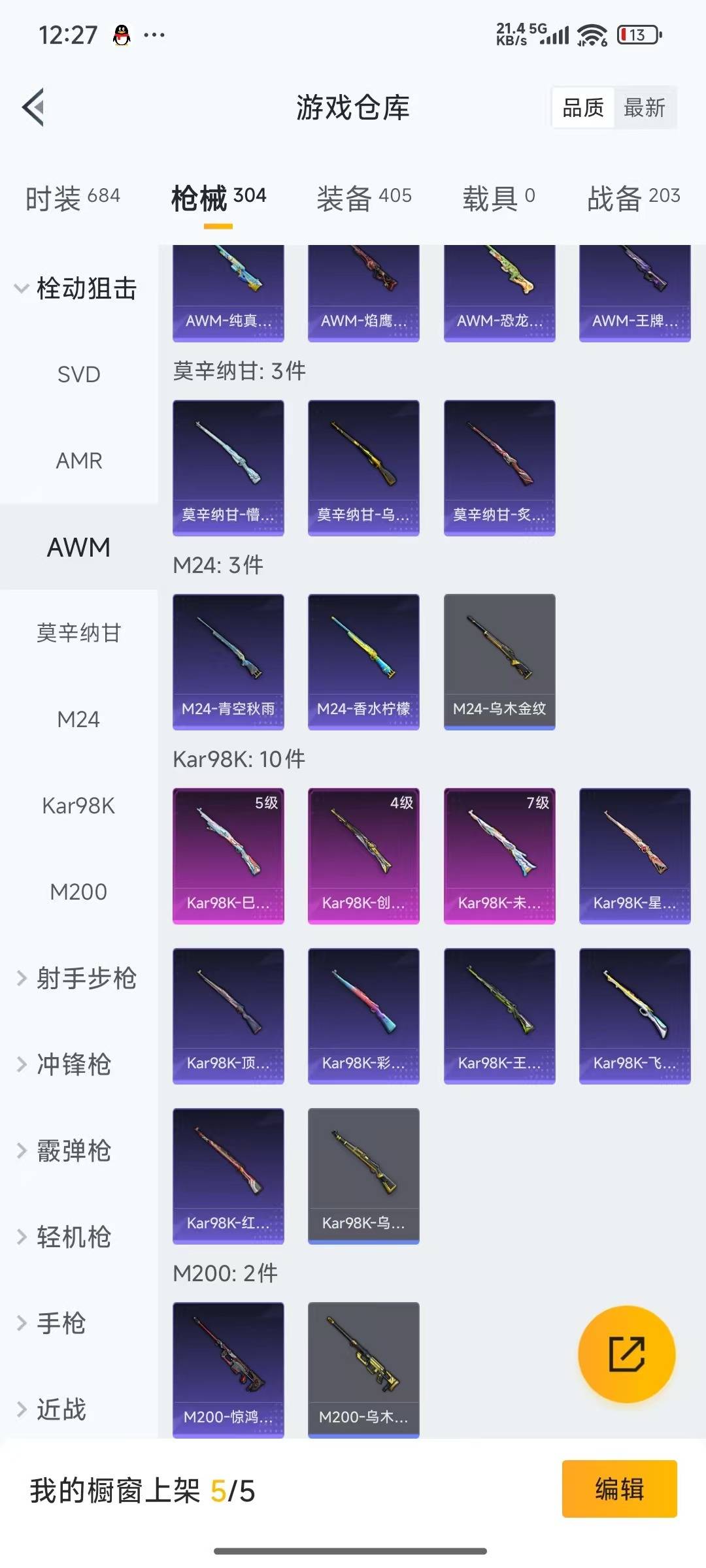View the M200-惊鸿 weapon skin
Image resolution: width=706 pixels, height=1568 pixels.
[228, 1369]
